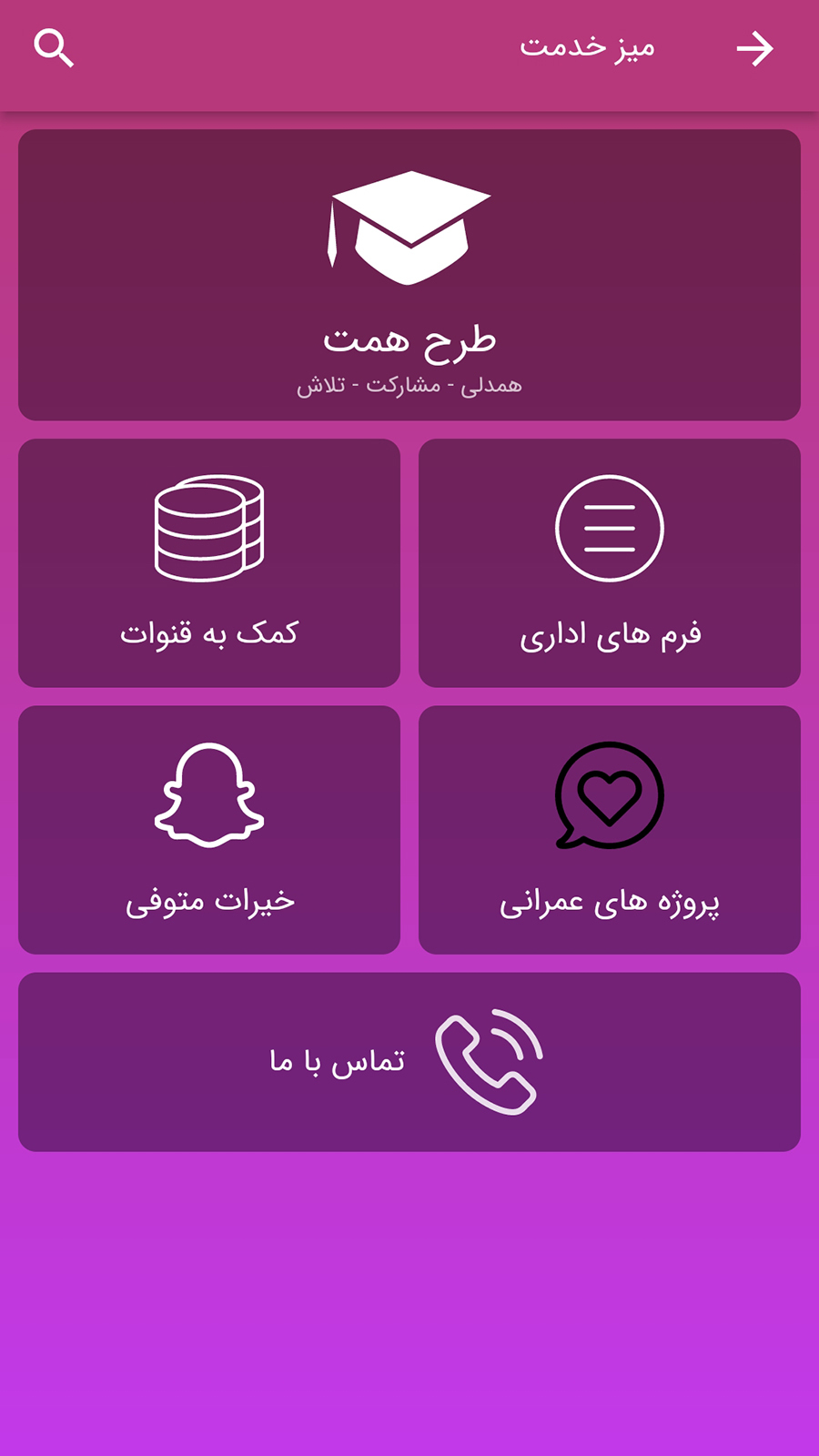The image size is (819, 1456).
Task: Select the heart speech-bubble icon for پروژه های عمرانی
Action: 611,793
